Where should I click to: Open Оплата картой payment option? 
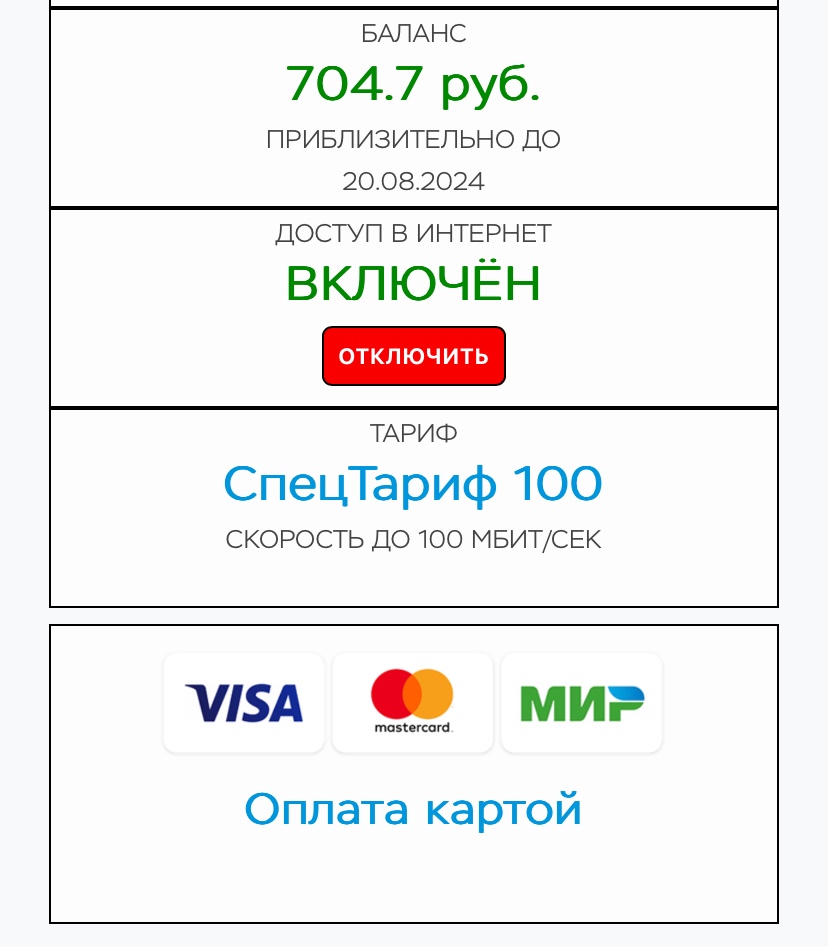click(x=413, y=808)
